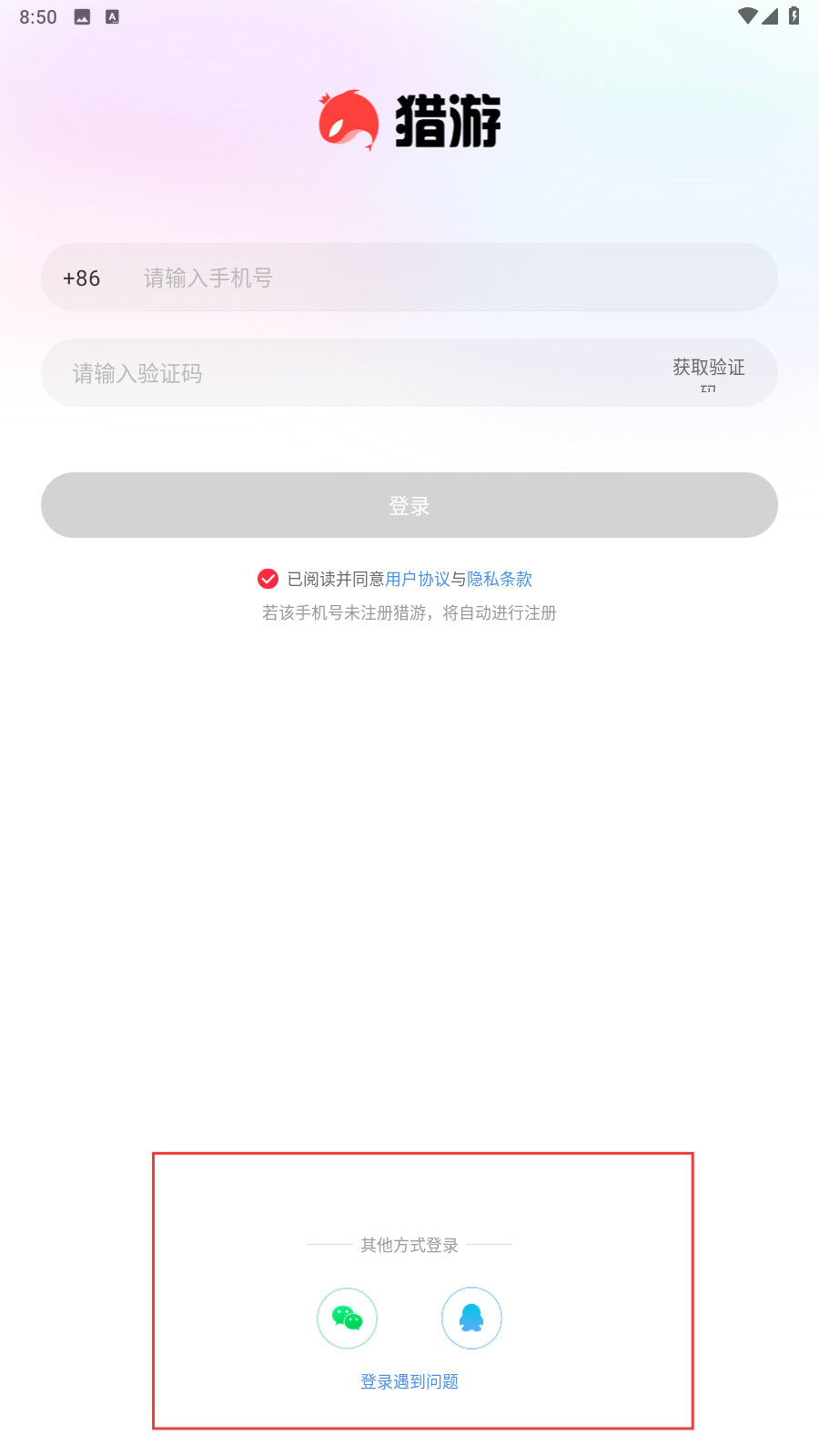
Task: Log in with WeChat
Action: tap(347, 1318)
